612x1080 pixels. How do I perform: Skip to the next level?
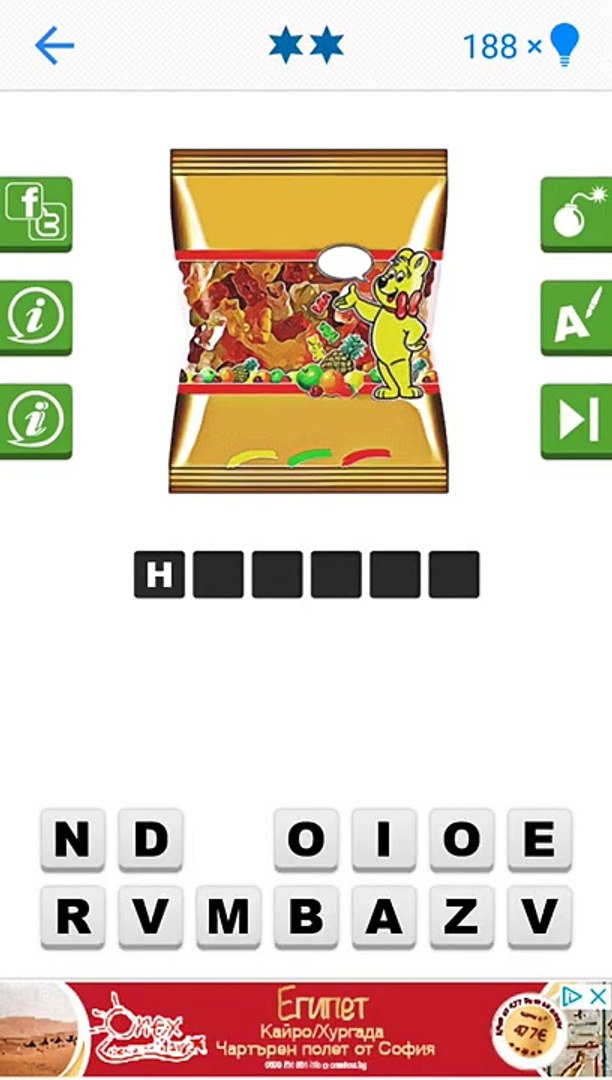[x=576, y=420]
